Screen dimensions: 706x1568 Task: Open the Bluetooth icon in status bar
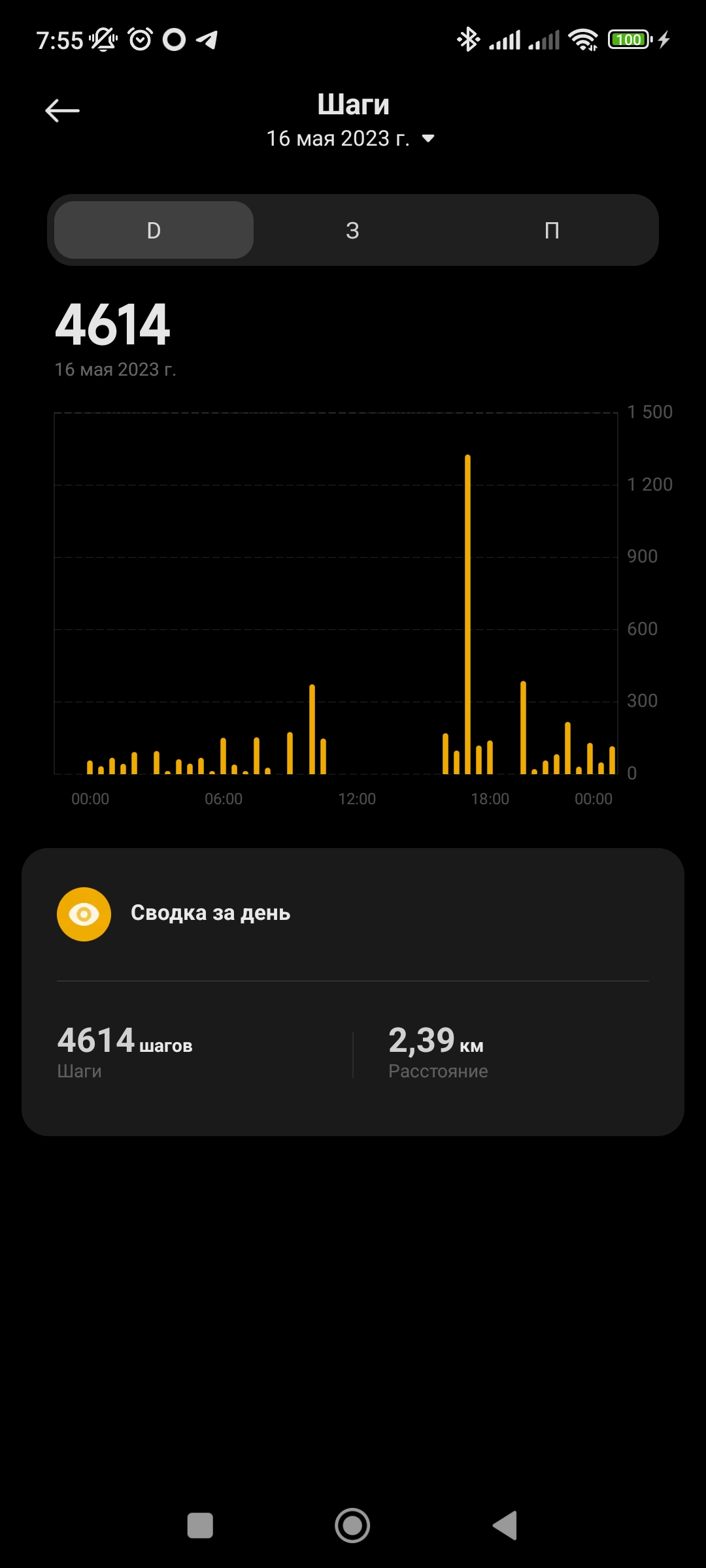coord(469,39)
